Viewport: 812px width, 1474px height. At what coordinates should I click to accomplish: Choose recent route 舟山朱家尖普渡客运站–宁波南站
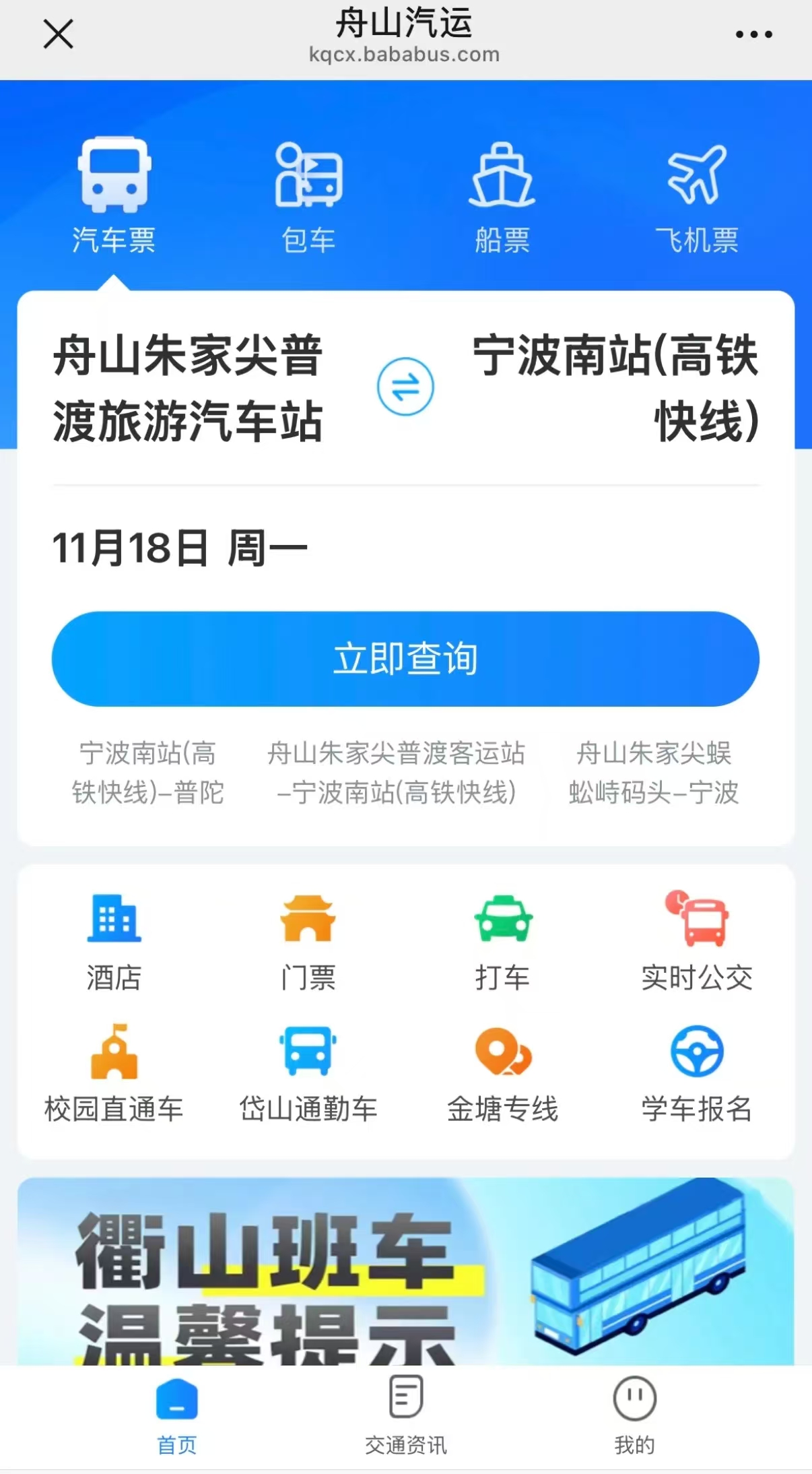[397, 773]
